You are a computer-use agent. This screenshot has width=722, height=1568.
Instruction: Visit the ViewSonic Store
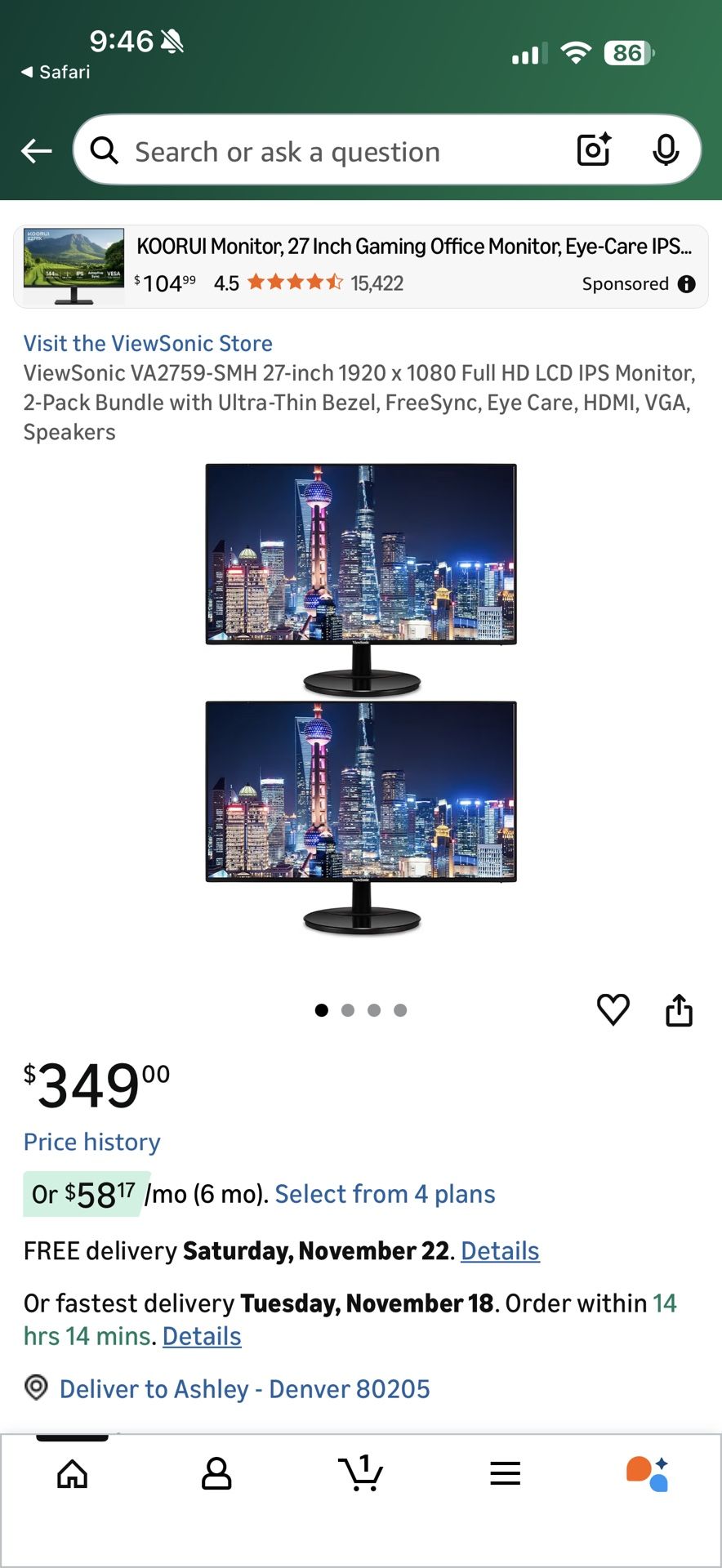click(148, 343)
